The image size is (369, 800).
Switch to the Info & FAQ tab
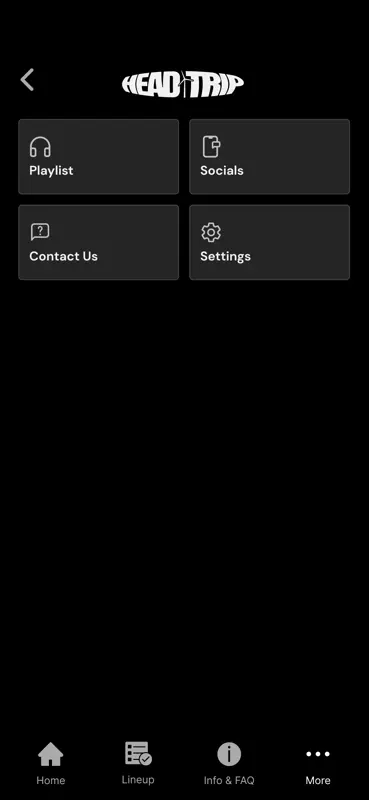(229, 763)
